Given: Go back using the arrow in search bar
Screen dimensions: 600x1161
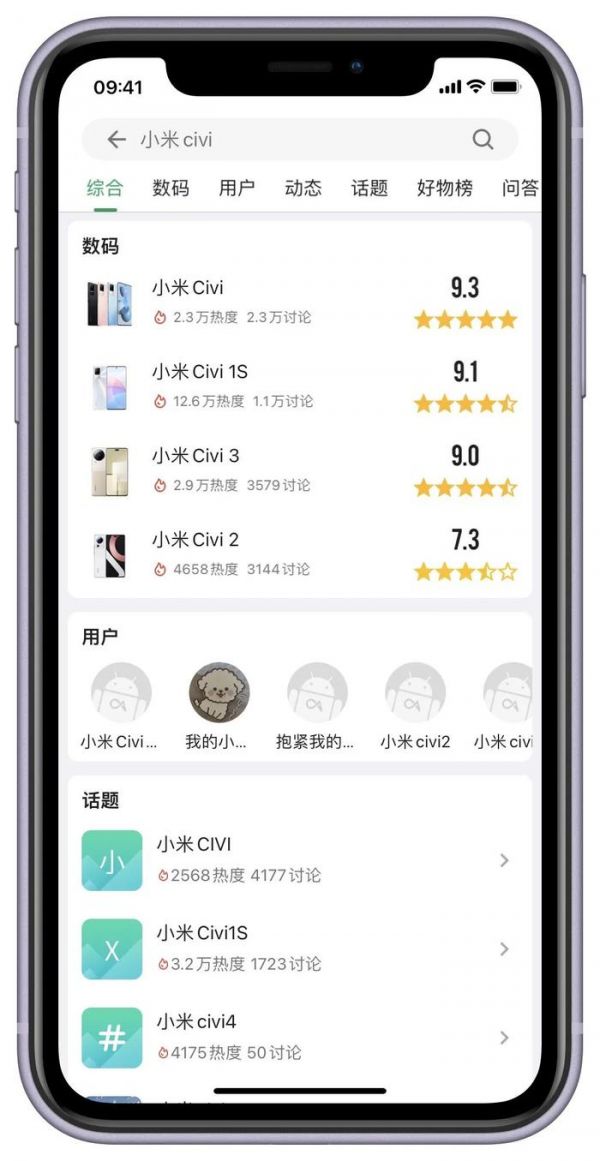Looking at the screenshot, I should (x=117, y=140).
